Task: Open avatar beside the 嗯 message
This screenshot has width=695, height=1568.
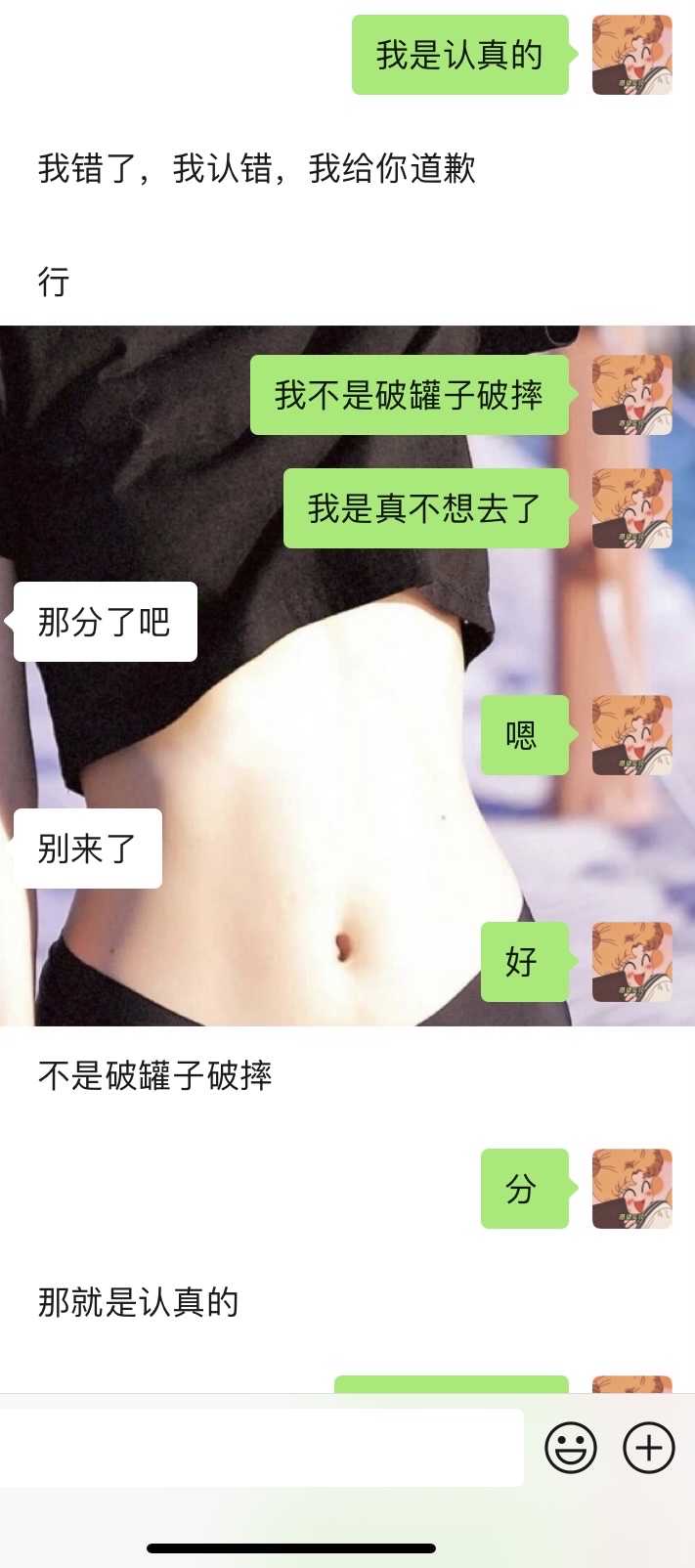Action: 632,735
